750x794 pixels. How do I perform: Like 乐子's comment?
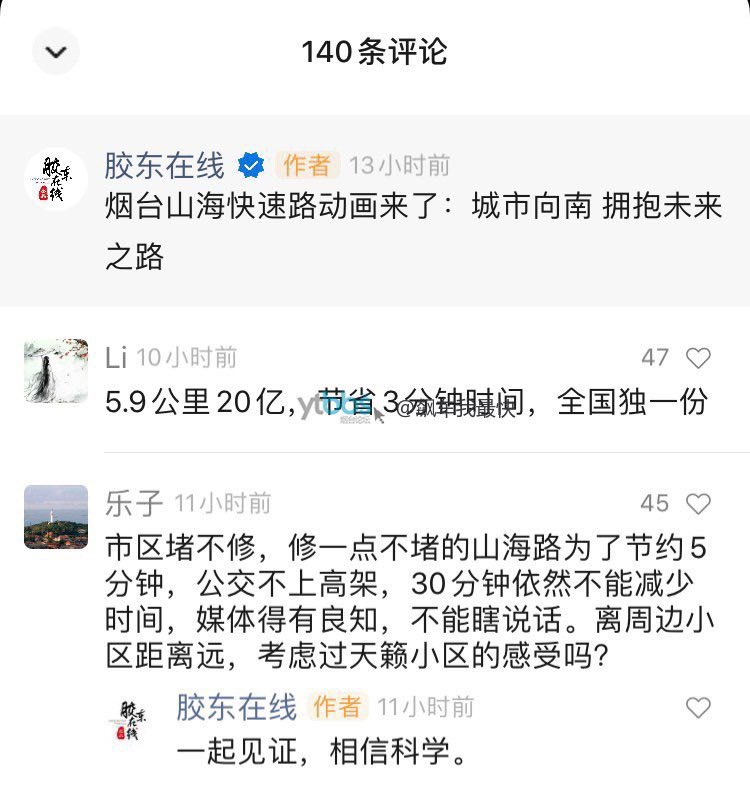click(698, 503)
